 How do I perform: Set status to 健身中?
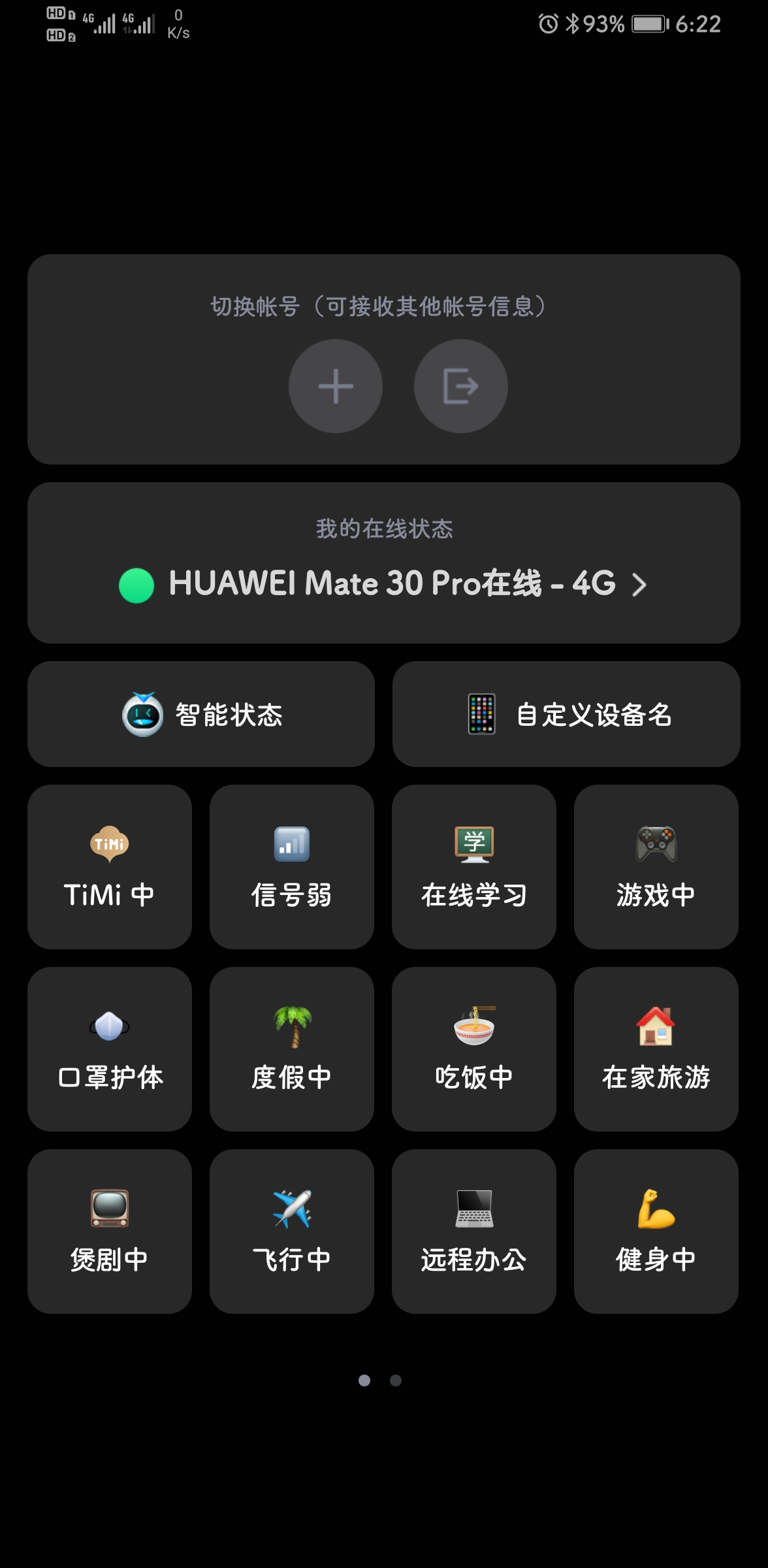[656, 1232]
